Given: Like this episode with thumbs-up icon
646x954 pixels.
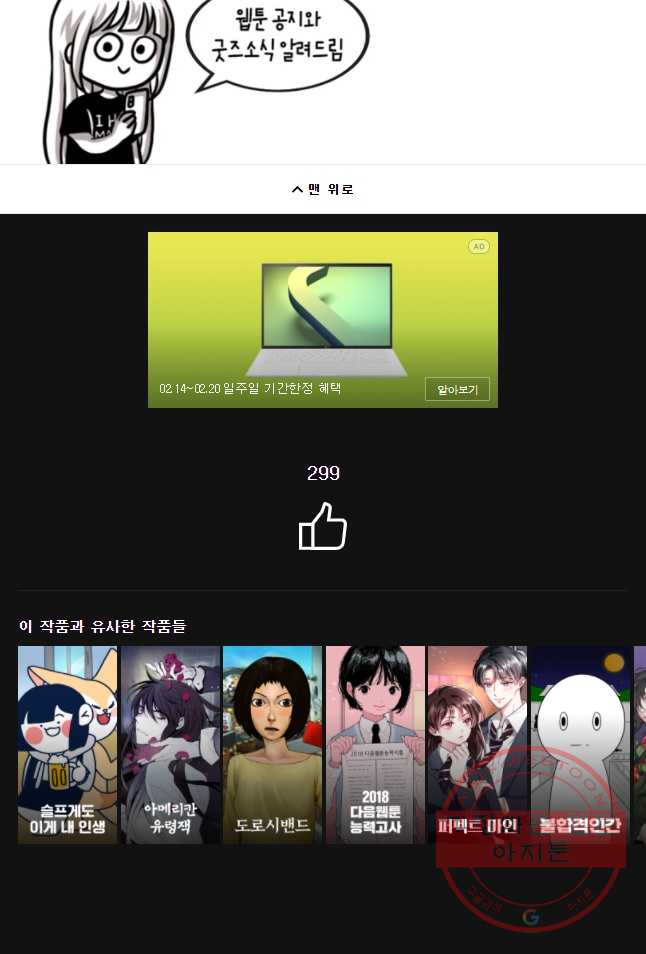Looking at the screenshot, I should (x=323, y=526).
